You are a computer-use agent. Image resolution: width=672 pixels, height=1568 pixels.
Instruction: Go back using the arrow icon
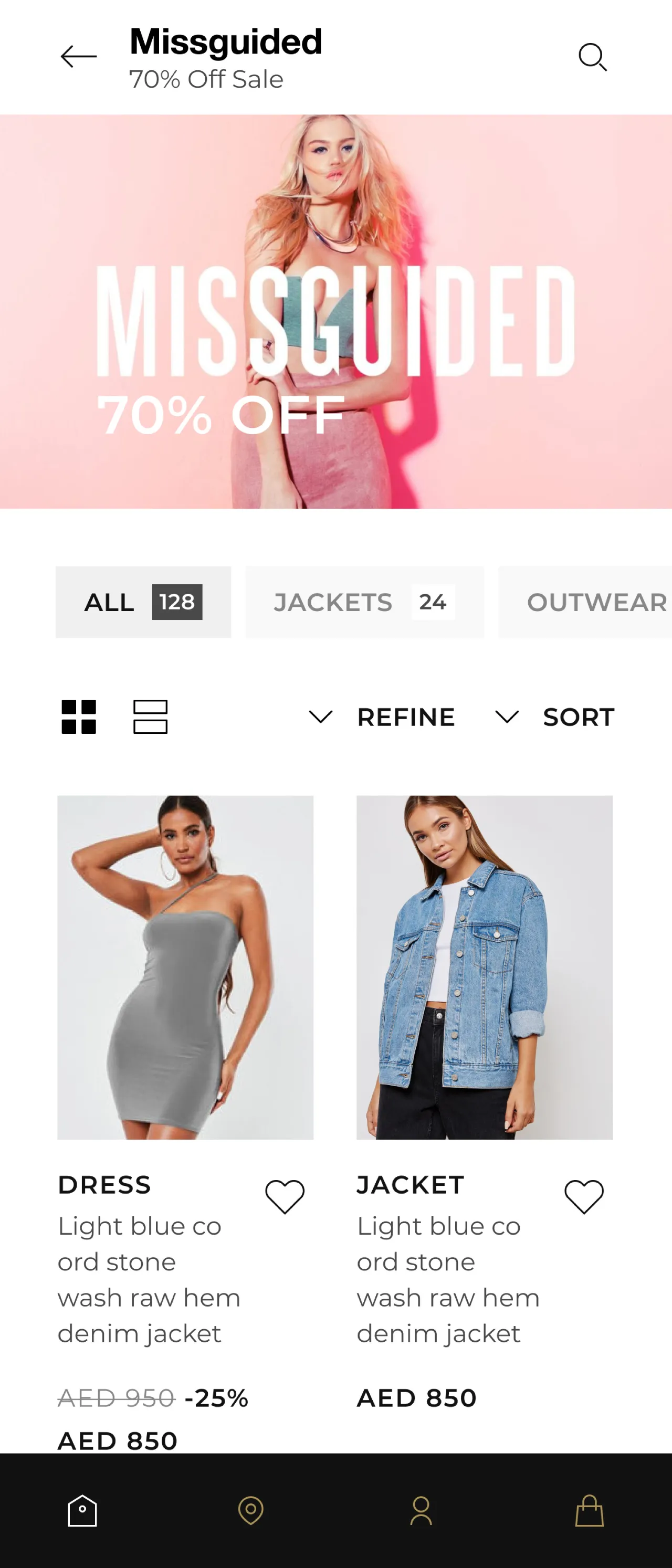click(79, 57)
